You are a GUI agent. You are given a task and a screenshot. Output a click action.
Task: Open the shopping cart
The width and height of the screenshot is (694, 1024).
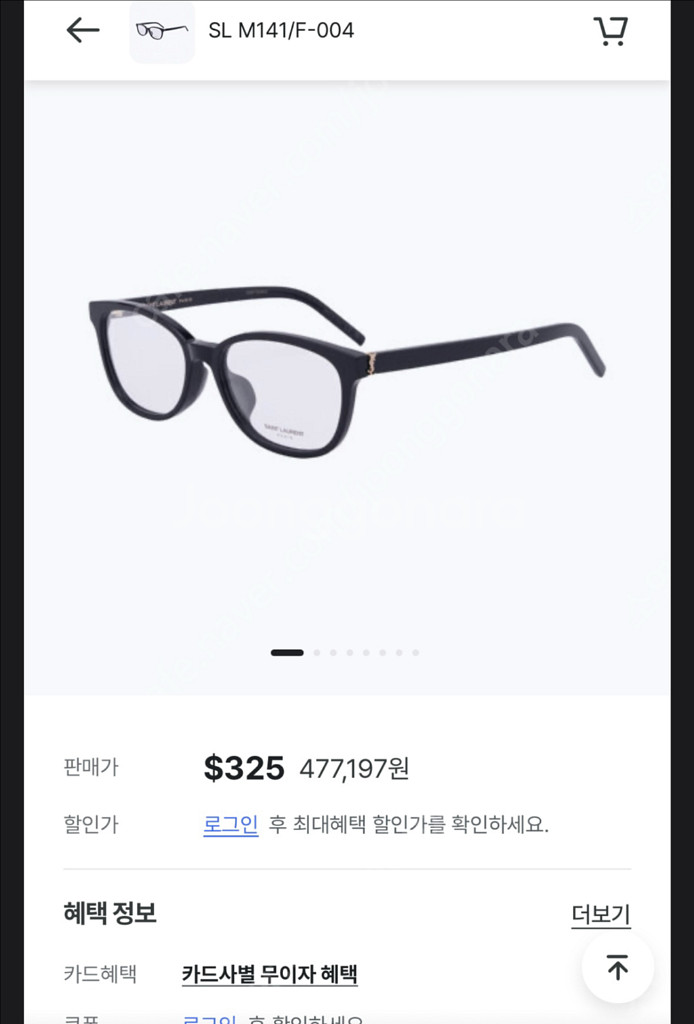click(x=610, y=31)
